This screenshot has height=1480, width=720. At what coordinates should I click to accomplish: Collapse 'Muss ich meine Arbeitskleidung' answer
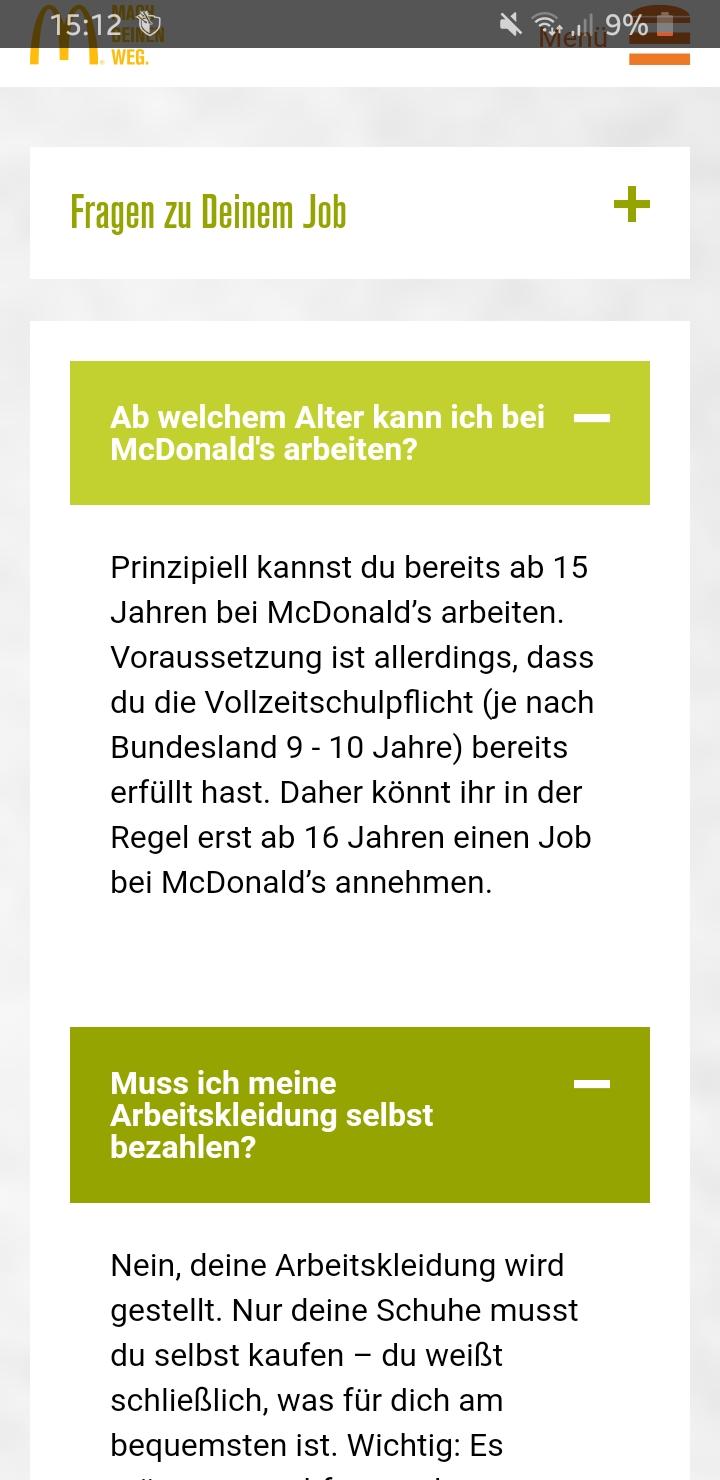click(x=592, y=1084)
